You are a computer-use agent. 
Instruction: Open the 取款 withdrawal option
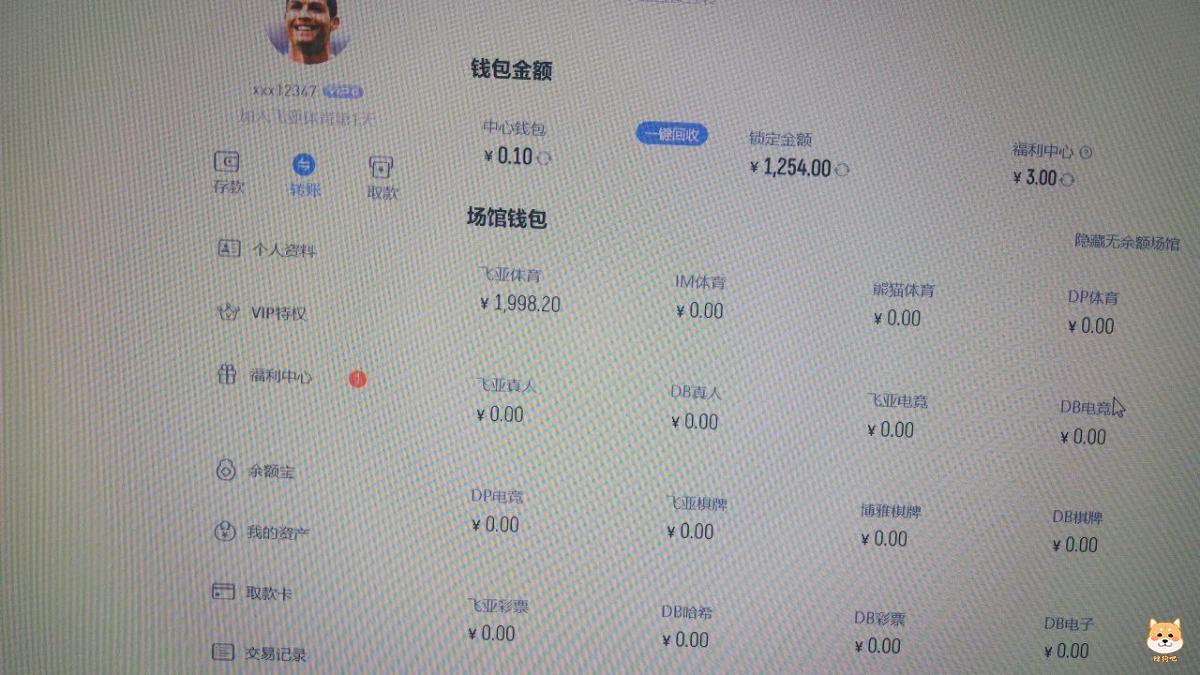click(x=381, y=177)
